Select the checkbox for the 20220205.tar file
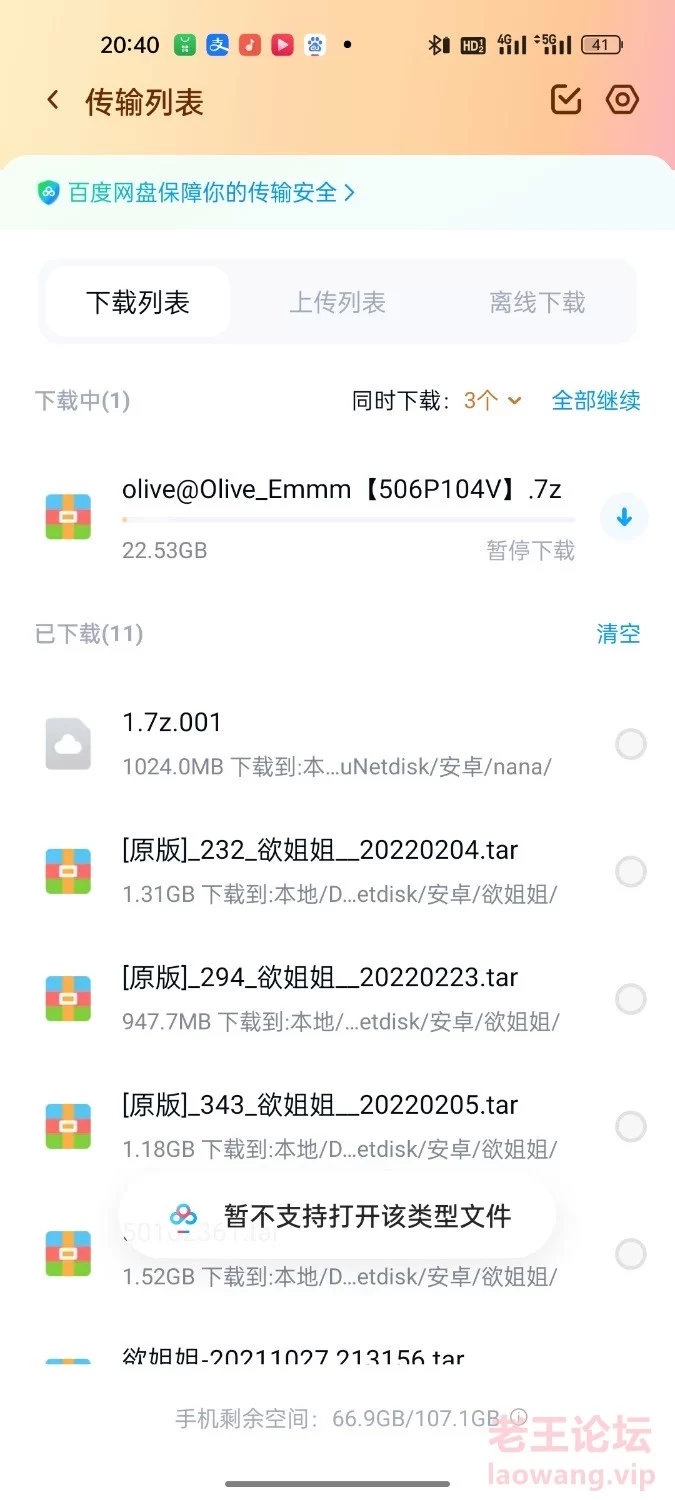Screen dimensions: 675x1500 tap(631, 1127)
